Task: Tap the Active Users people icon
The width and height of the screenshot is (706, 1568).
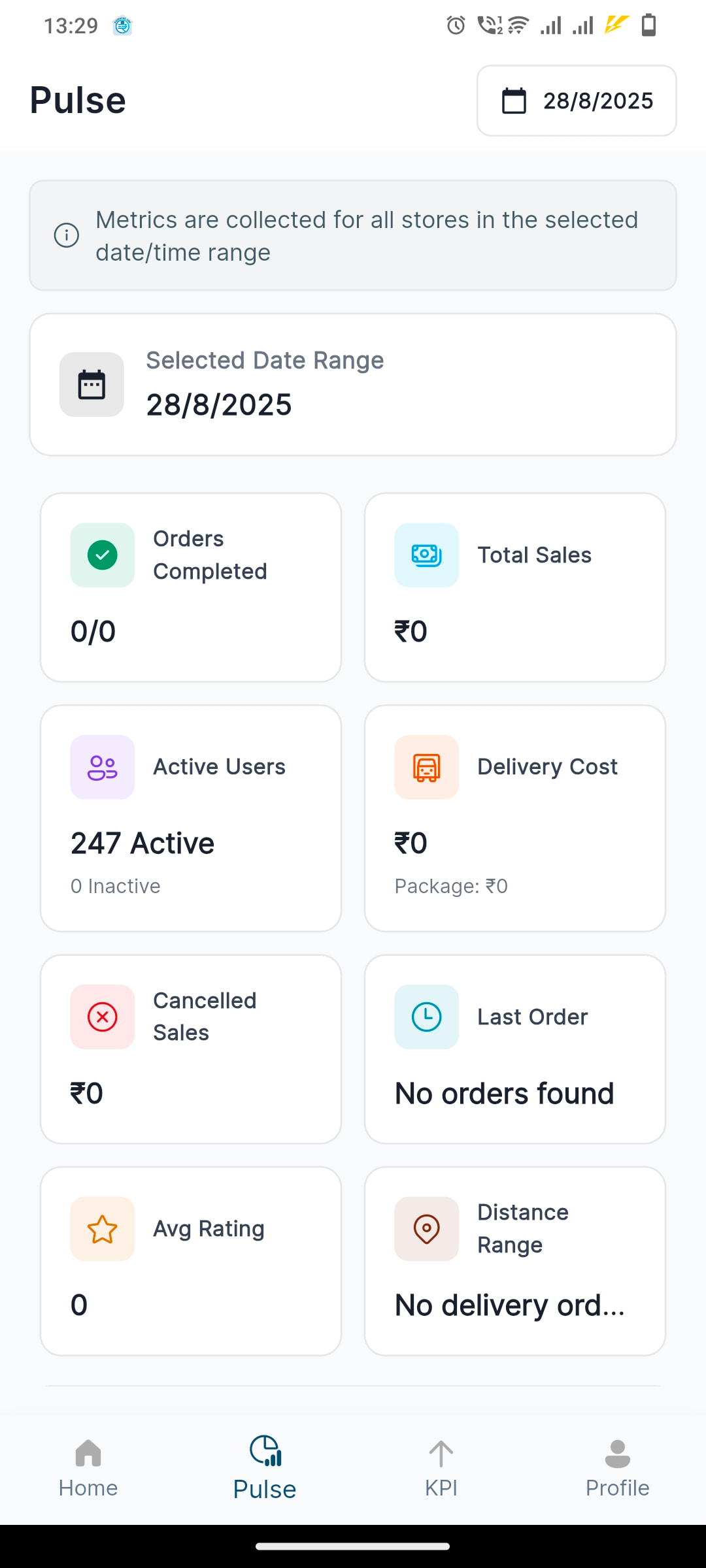Action: point(102,766)
